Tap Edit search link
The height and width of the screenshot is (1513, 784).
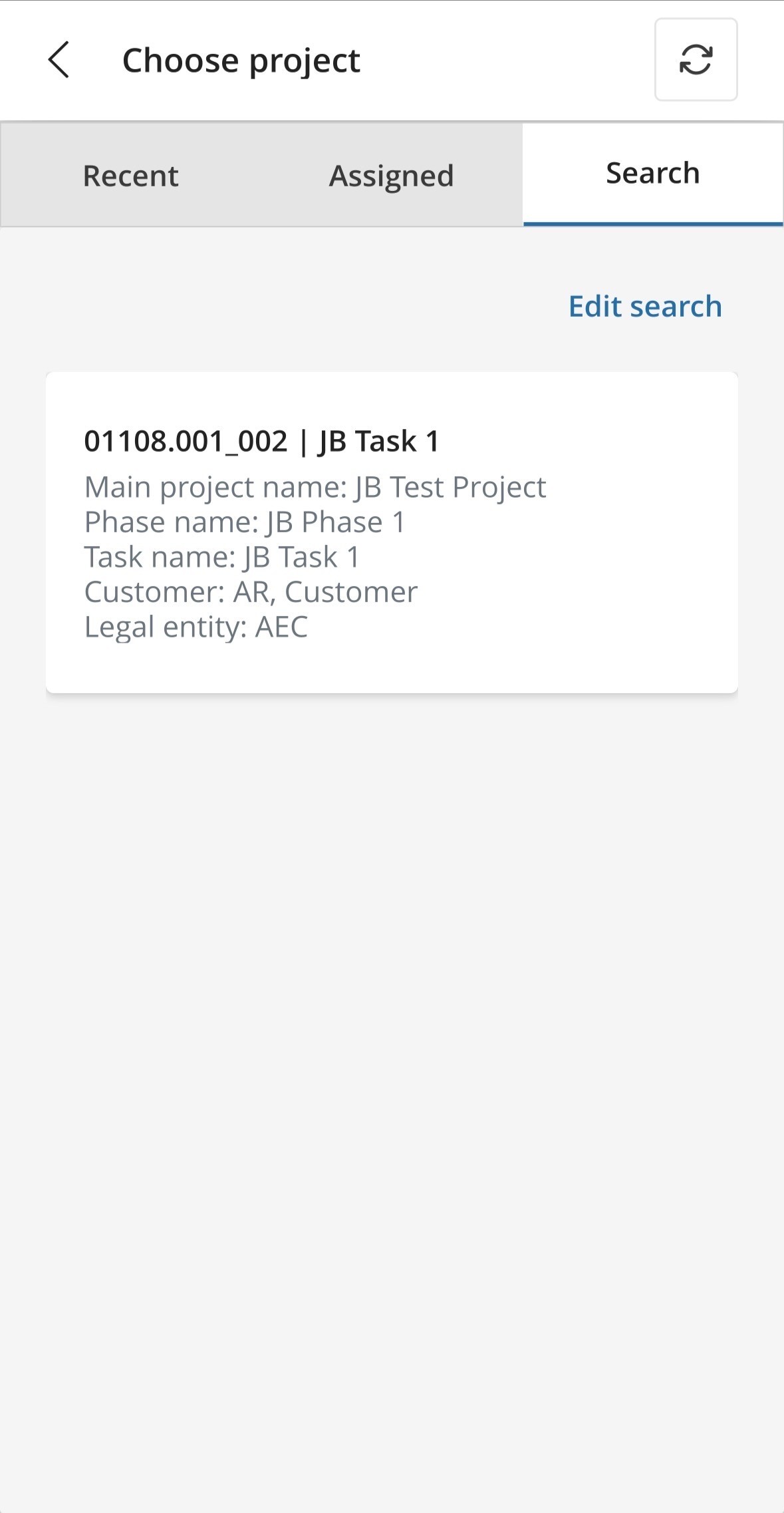click(x=644, y=307)
